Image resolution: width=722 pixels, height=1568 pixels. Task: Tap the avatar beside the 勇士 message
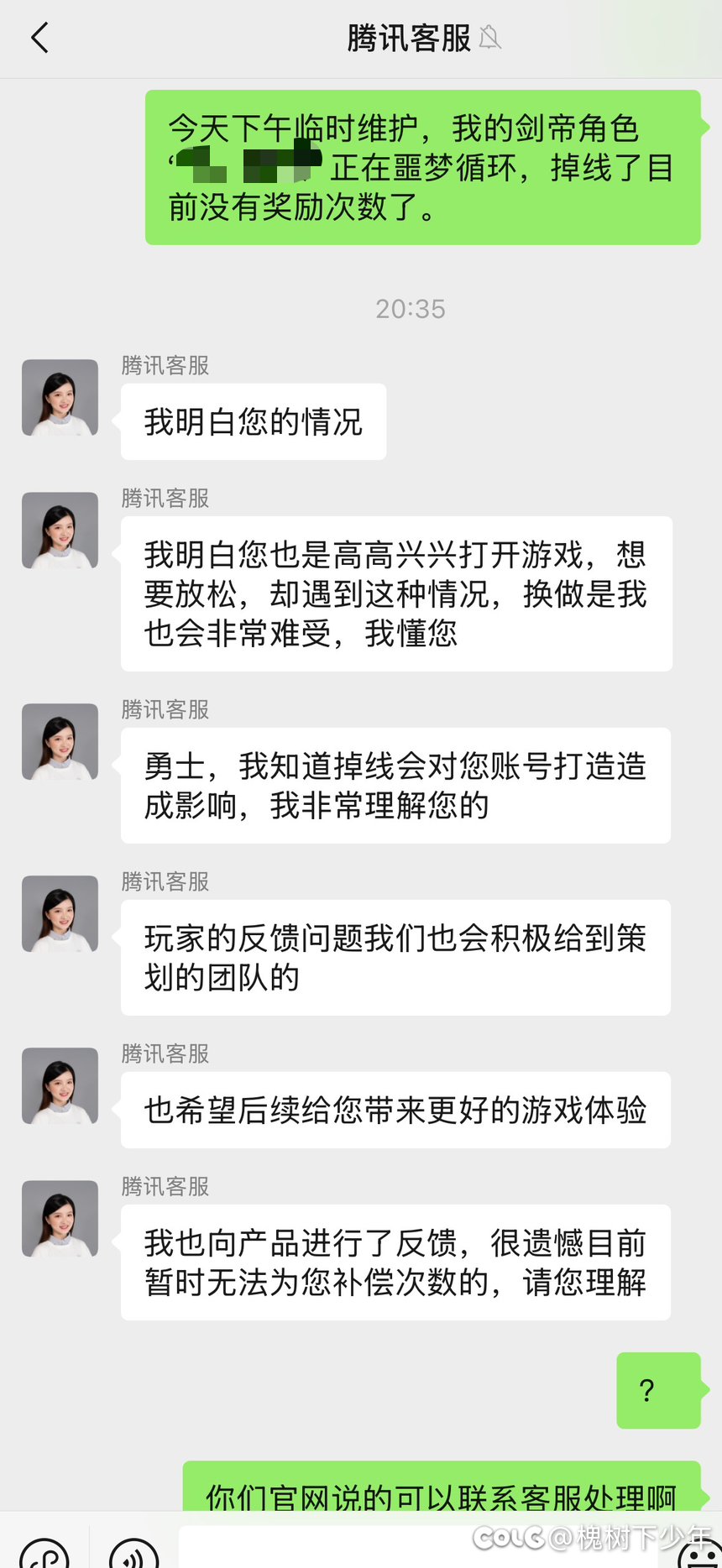pyautogui.click(x=60, y=741)
